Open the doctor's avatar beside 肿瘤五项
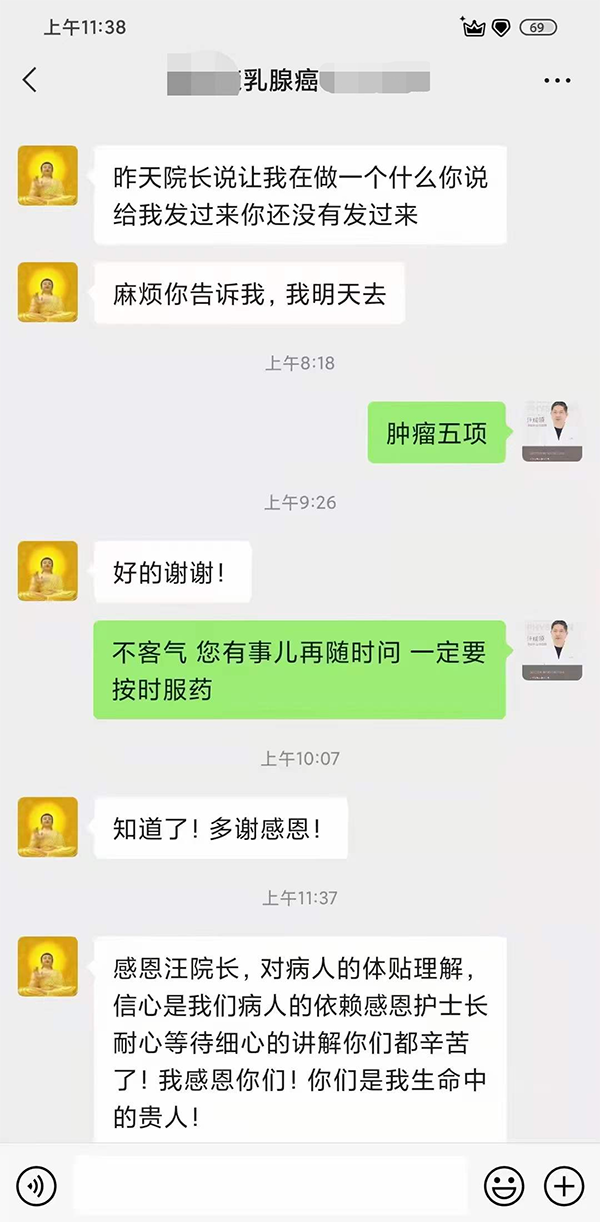Viewport: 600px width, 1222px height. [552, 432]
